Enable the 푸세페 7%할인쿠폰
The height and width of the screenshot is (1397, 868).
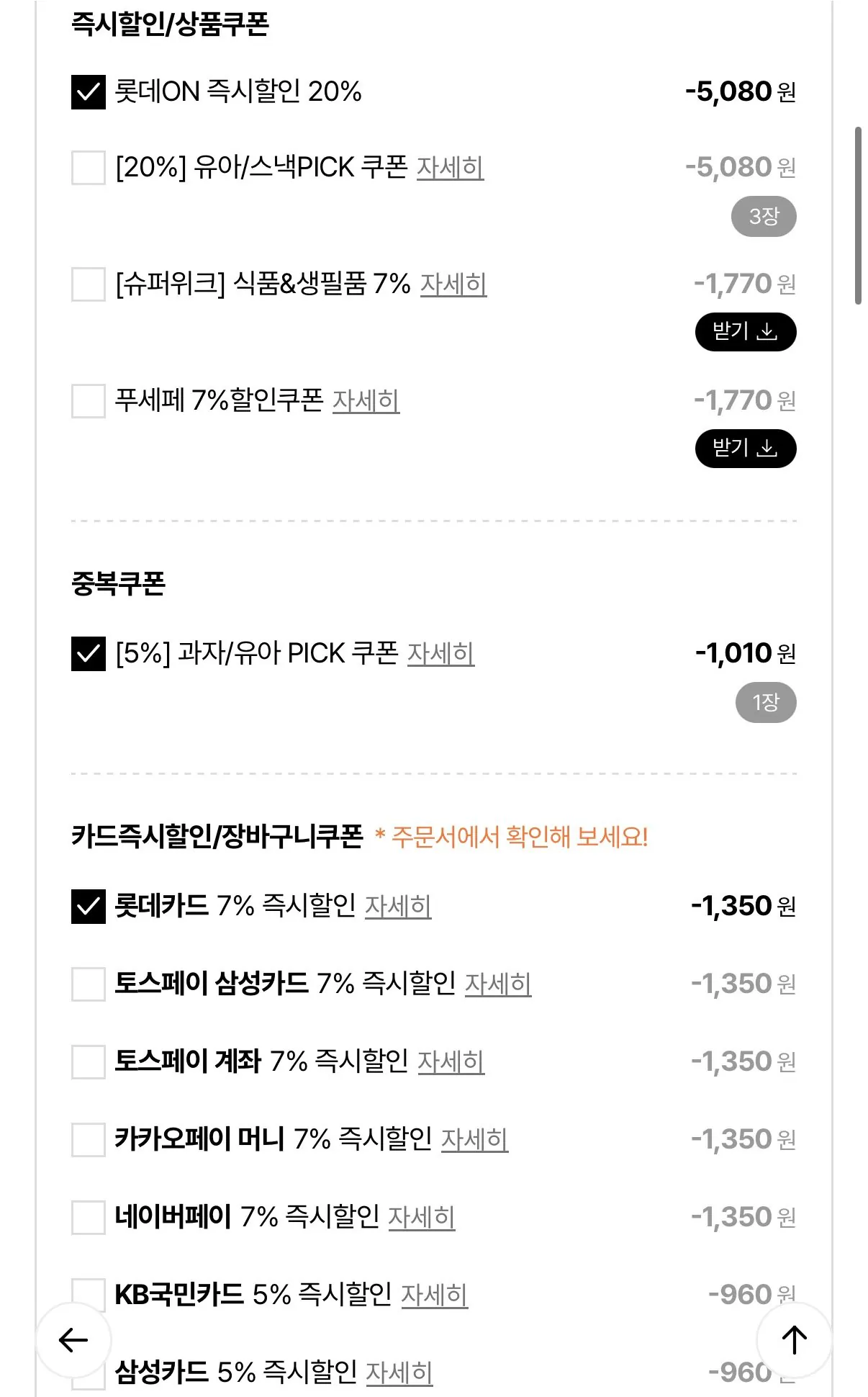pos(86,401)
